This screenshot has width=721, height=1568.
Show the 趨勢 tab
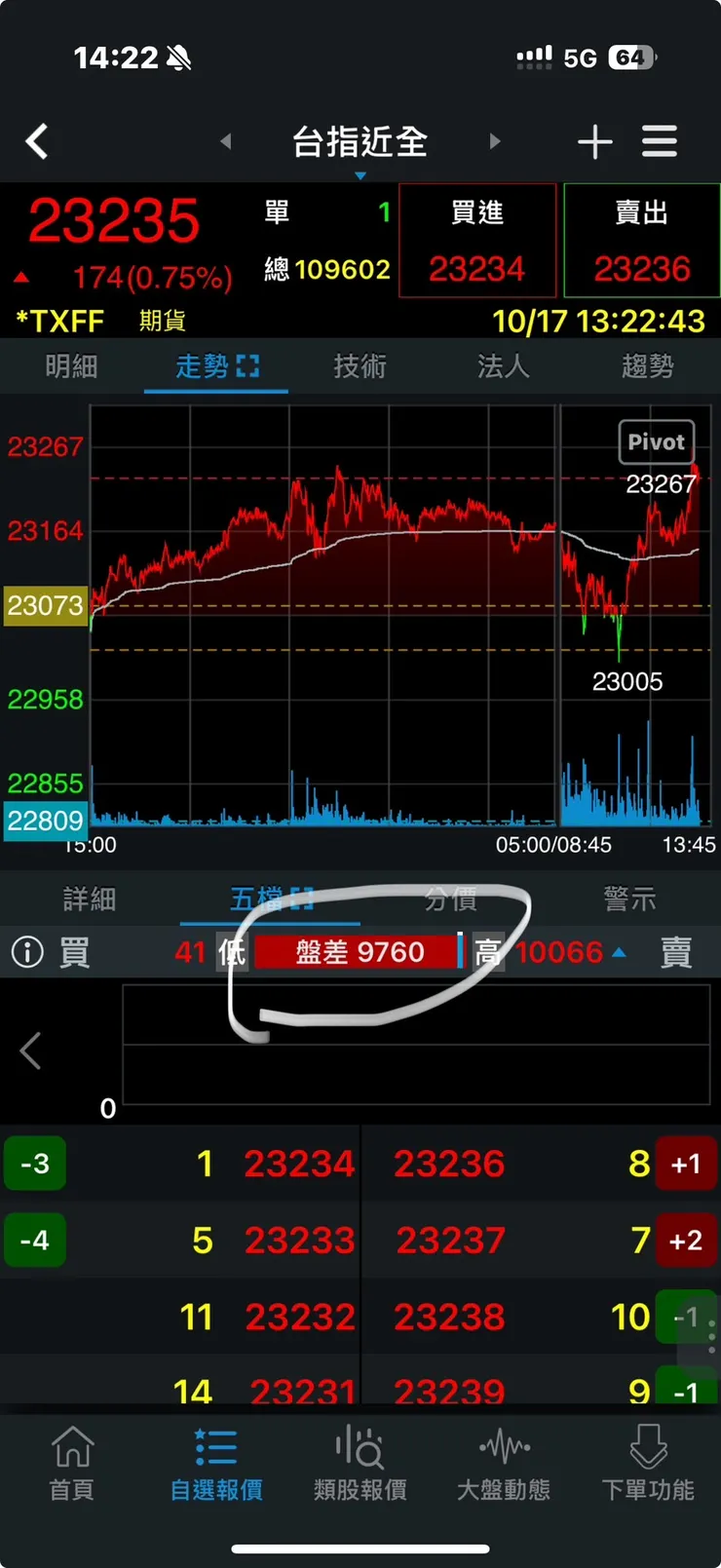tap(647, 366)
